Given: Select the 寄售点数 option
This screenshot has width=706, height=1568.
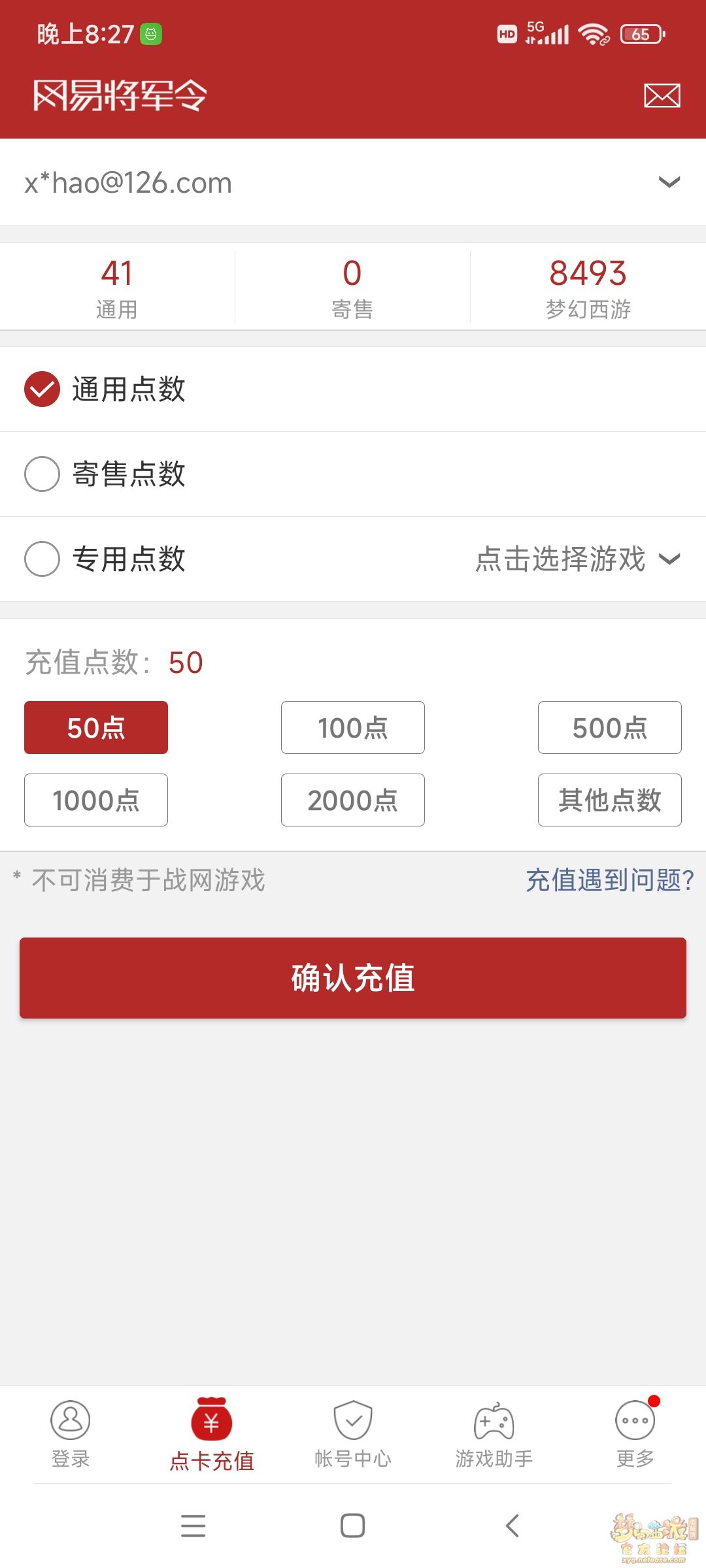Looking at the screenshot, I should point(353,474).
